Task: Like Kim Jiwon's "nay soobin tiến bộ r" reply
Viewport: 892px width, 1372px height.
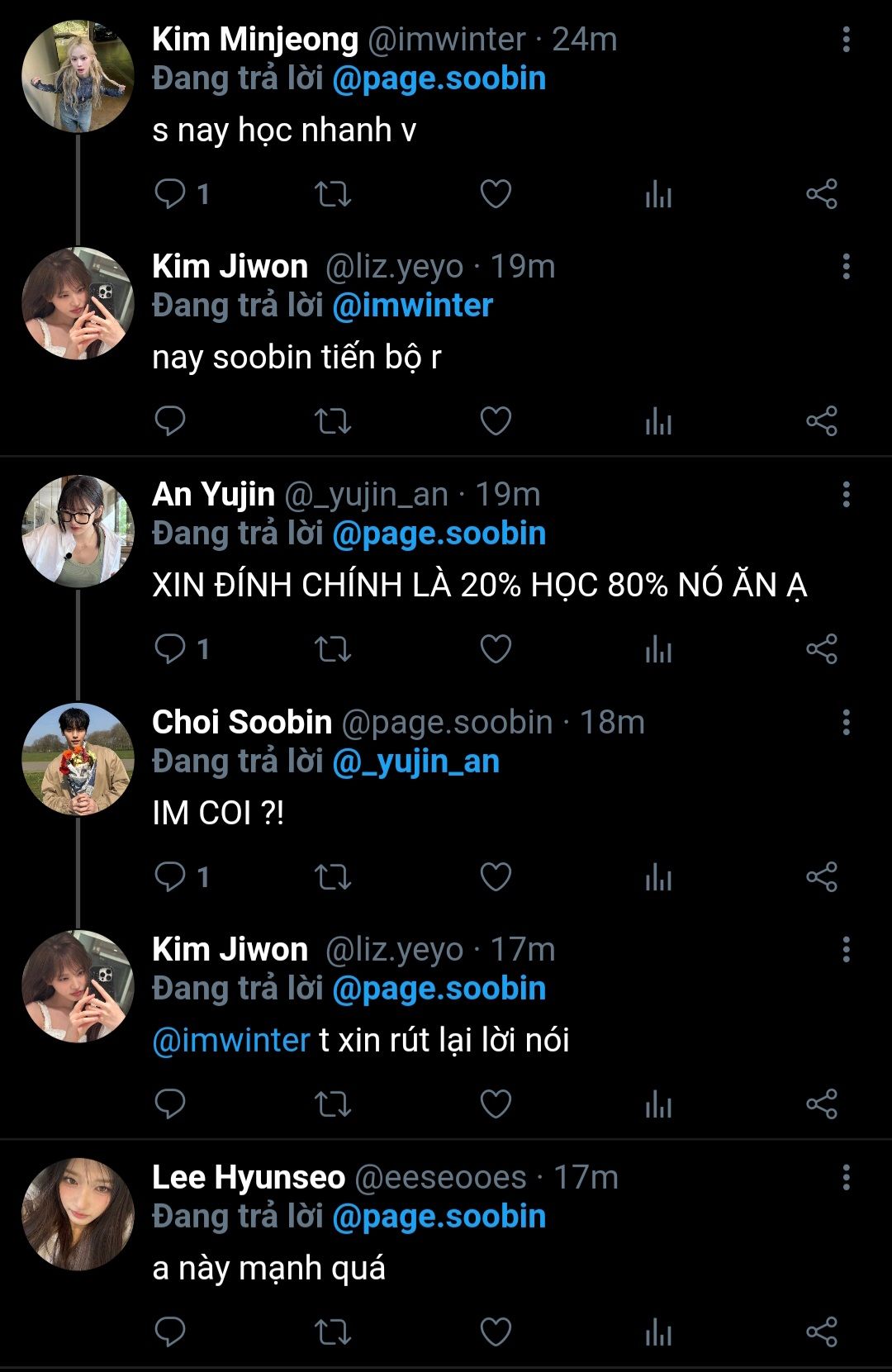Action: pyautogui.click(x=496, y=421)
